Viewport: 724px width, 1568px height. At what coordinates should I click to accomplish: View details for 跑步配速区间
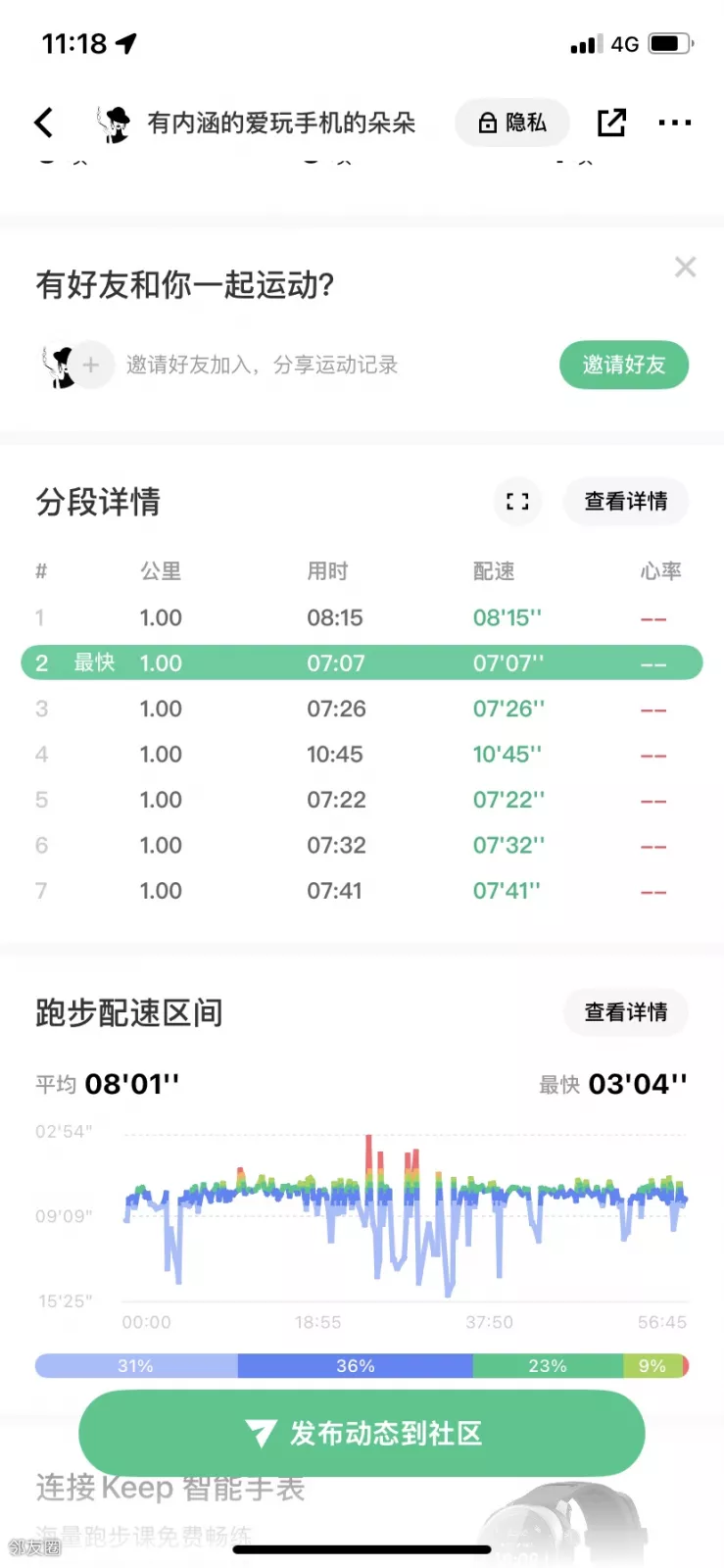pyautogui.click(x=625, y=1012)
